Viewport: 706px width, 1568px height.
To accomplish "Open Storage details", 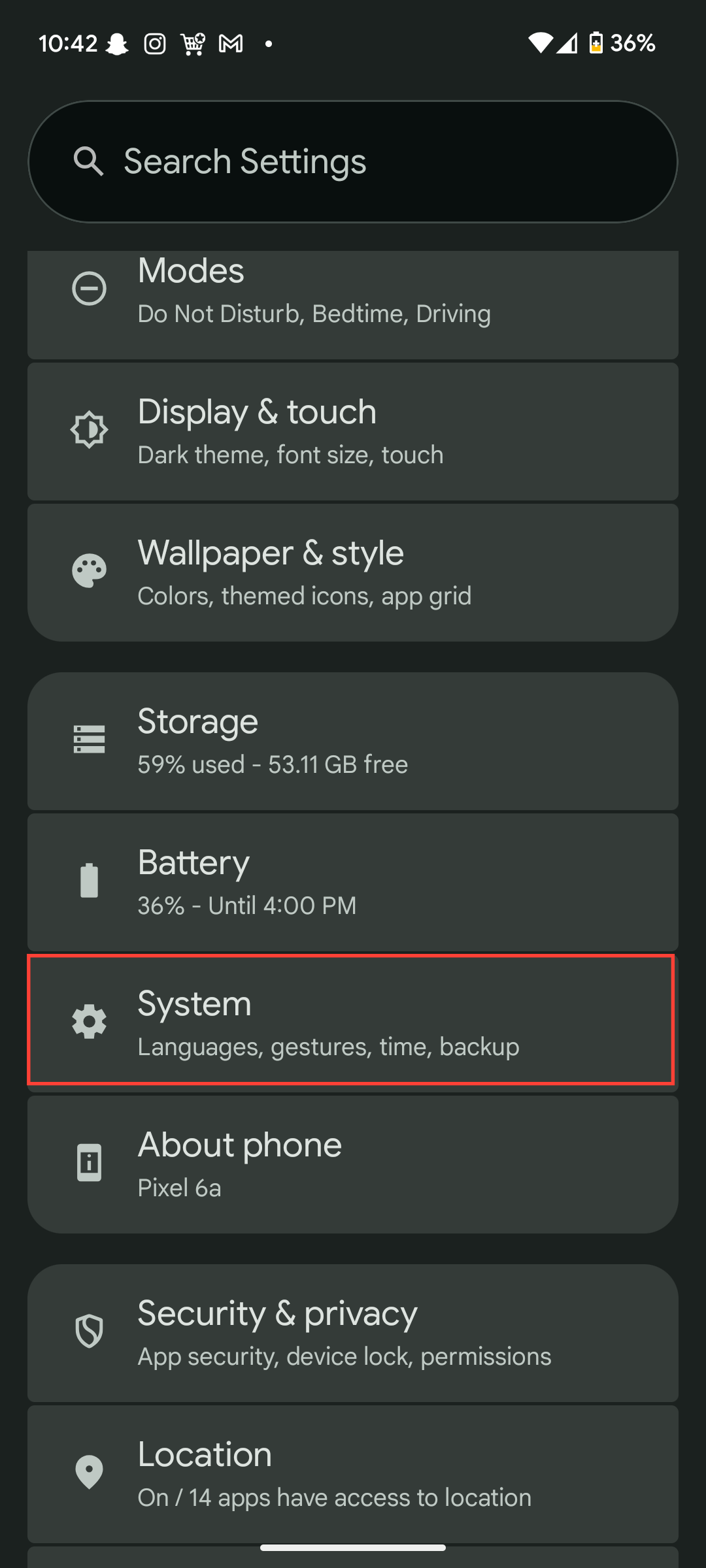I will [x=353, y=741].
